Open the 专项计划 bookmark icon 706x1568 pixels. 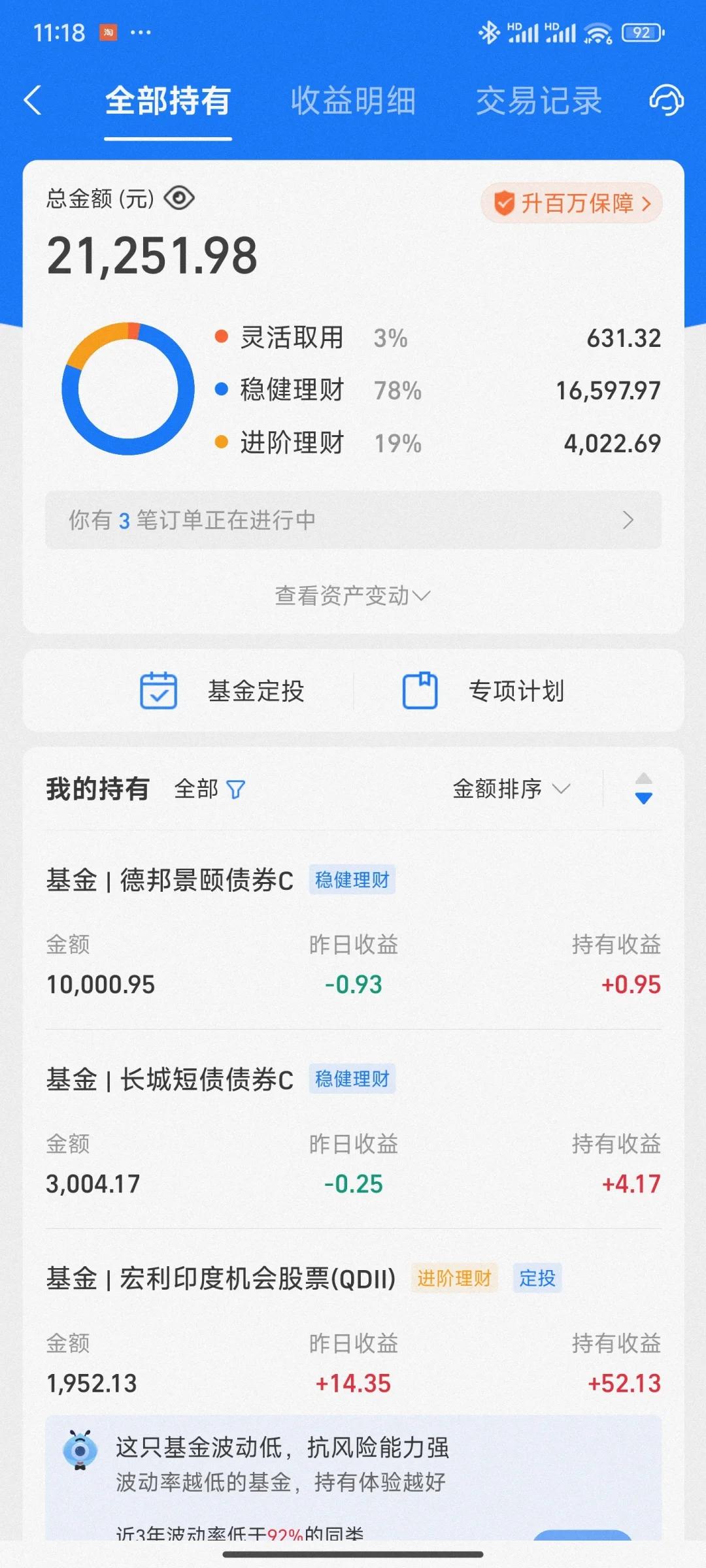click(x=422, y=689)
